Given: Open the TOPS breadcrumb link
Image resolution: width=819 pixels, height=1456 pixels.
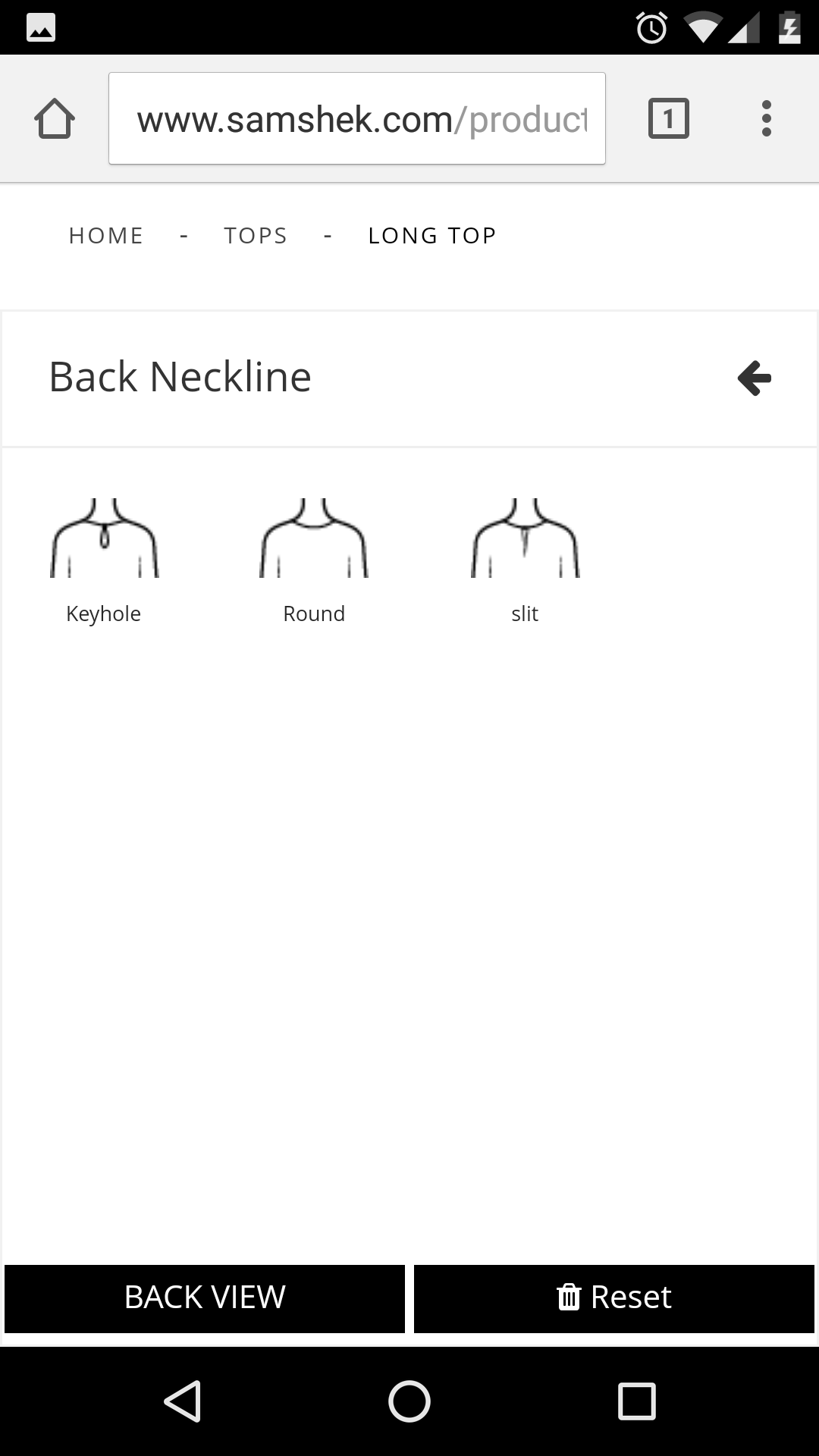Looking at the screenshot, I should [256, 236].
